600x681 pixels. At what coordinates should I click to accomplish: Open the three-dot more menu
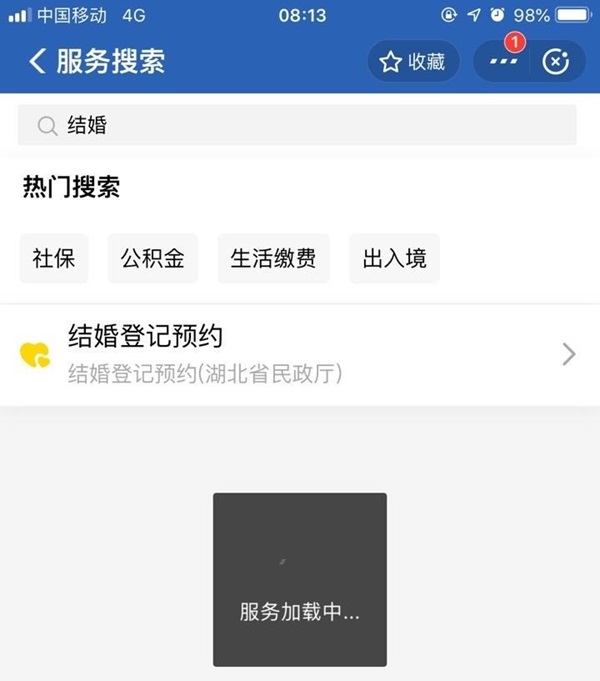point(504,61)
